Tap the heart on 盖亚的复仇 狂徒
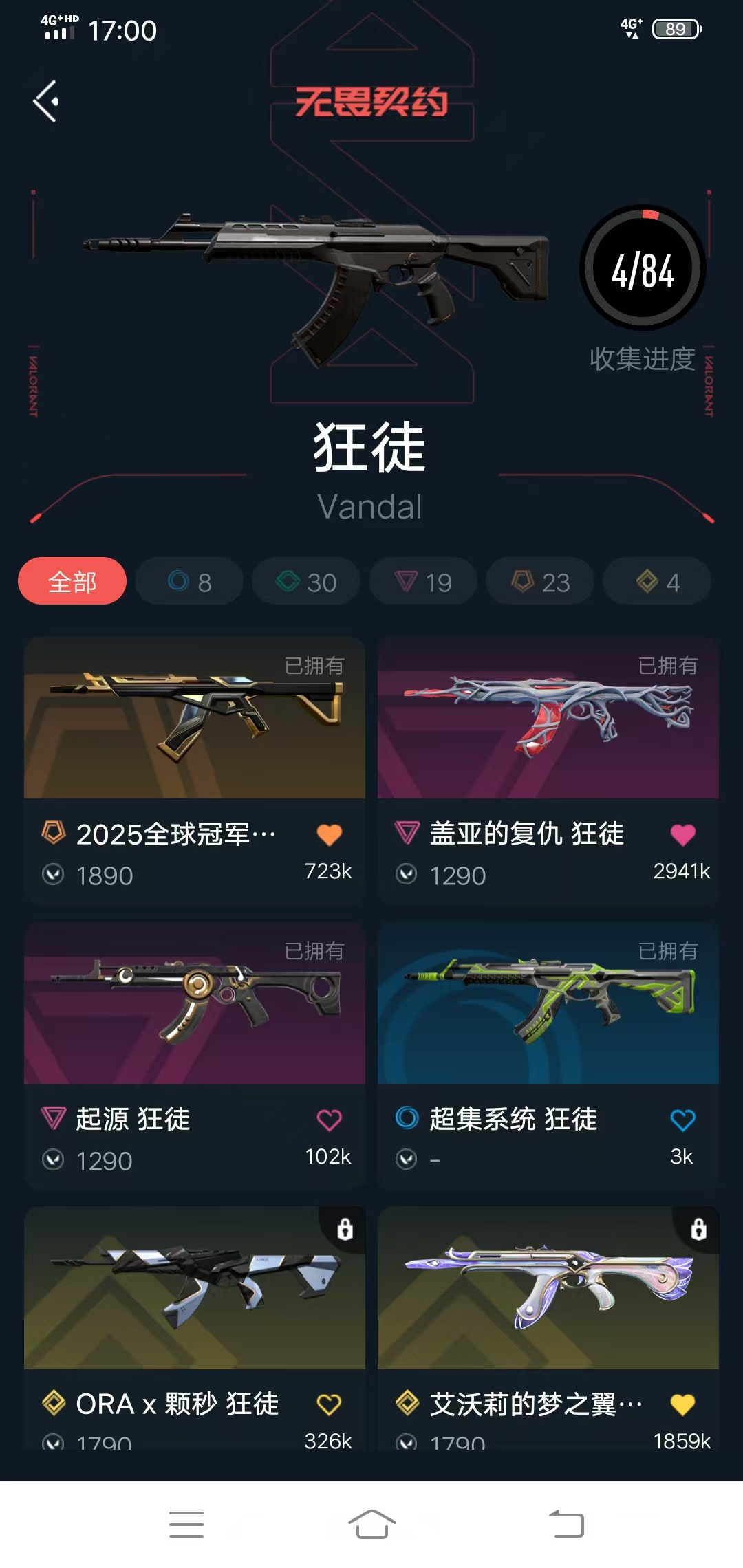 682,834
